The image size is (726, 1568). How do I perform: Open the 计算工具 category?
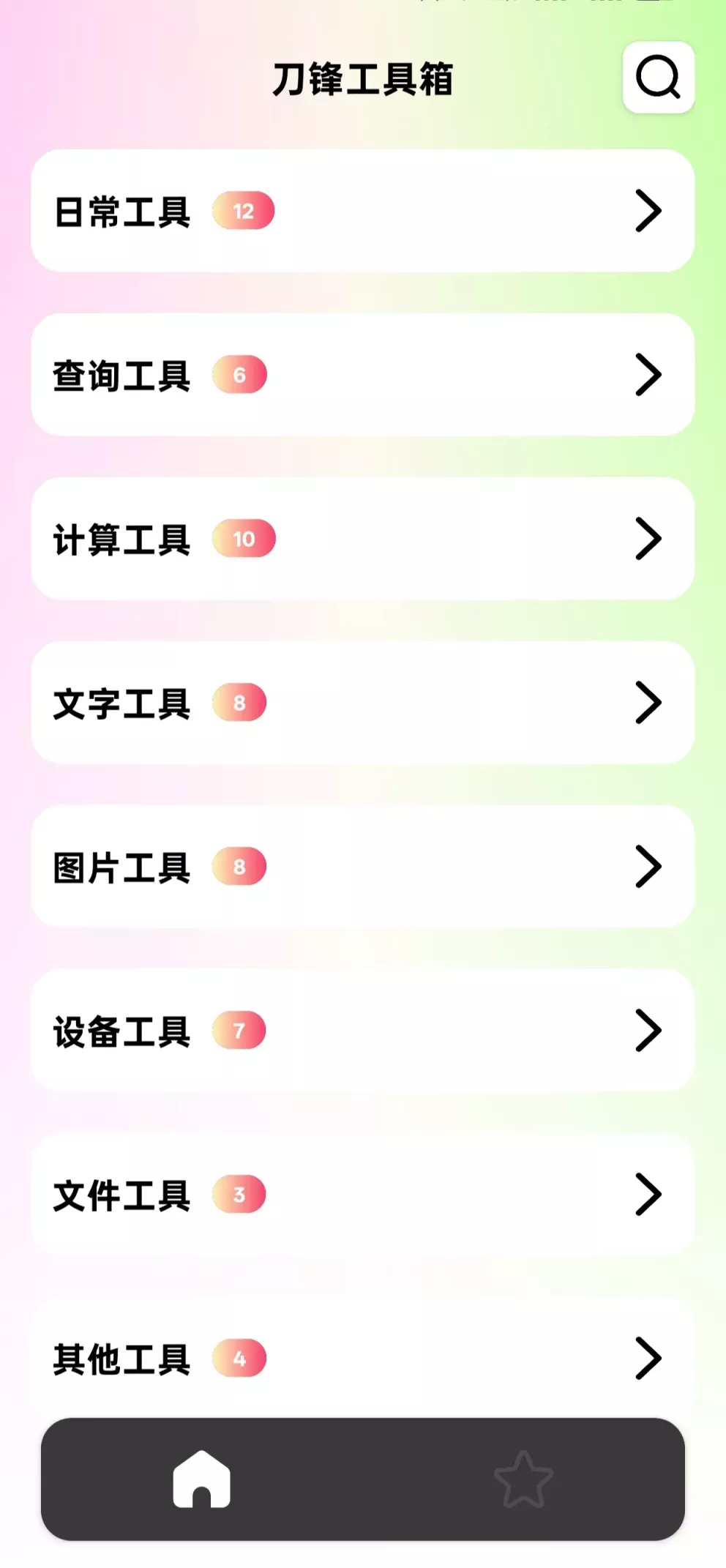coord(362,540)
